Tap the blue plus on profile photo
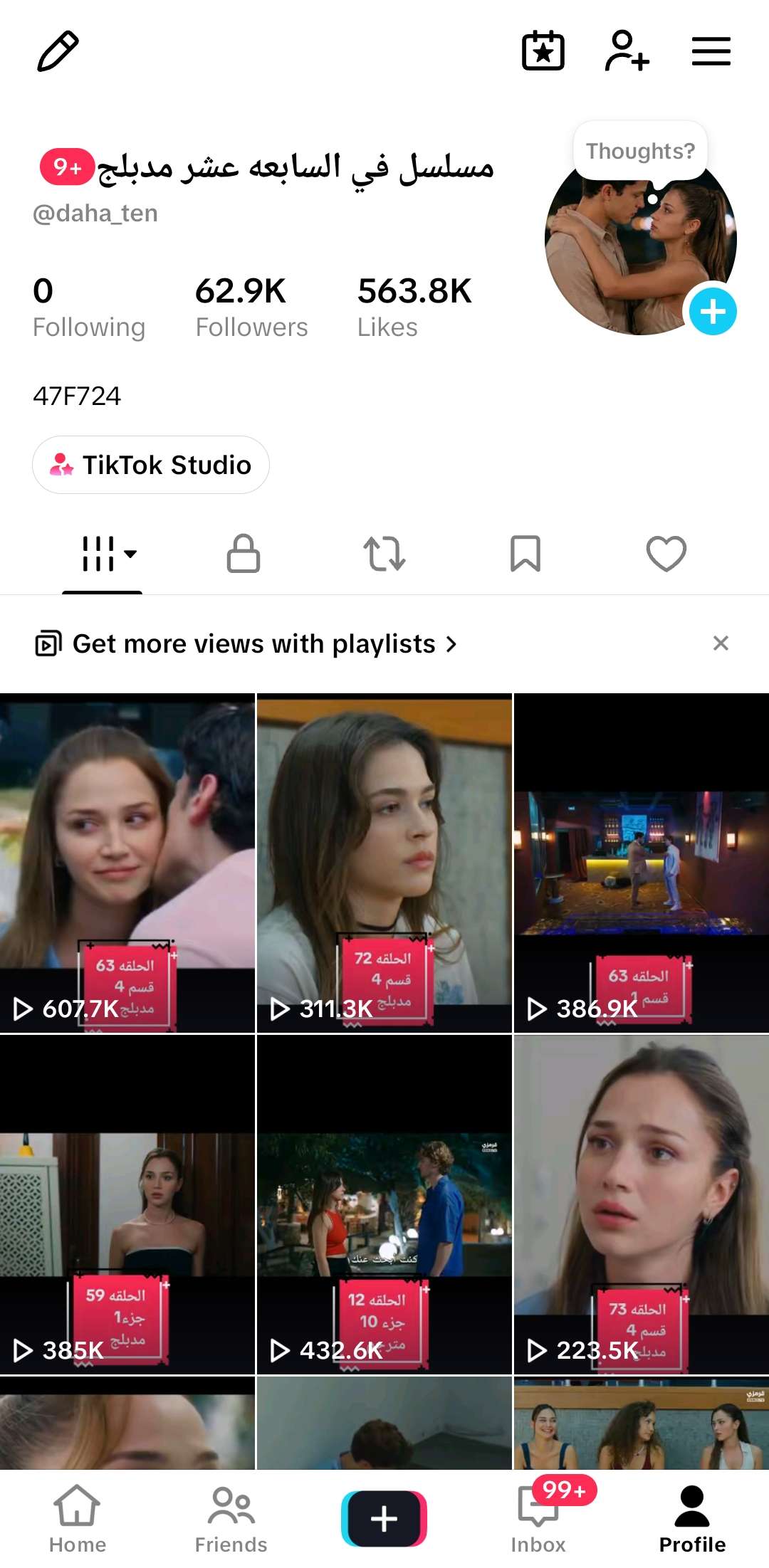Screen dimensions: 769x1568 [713, 311]
